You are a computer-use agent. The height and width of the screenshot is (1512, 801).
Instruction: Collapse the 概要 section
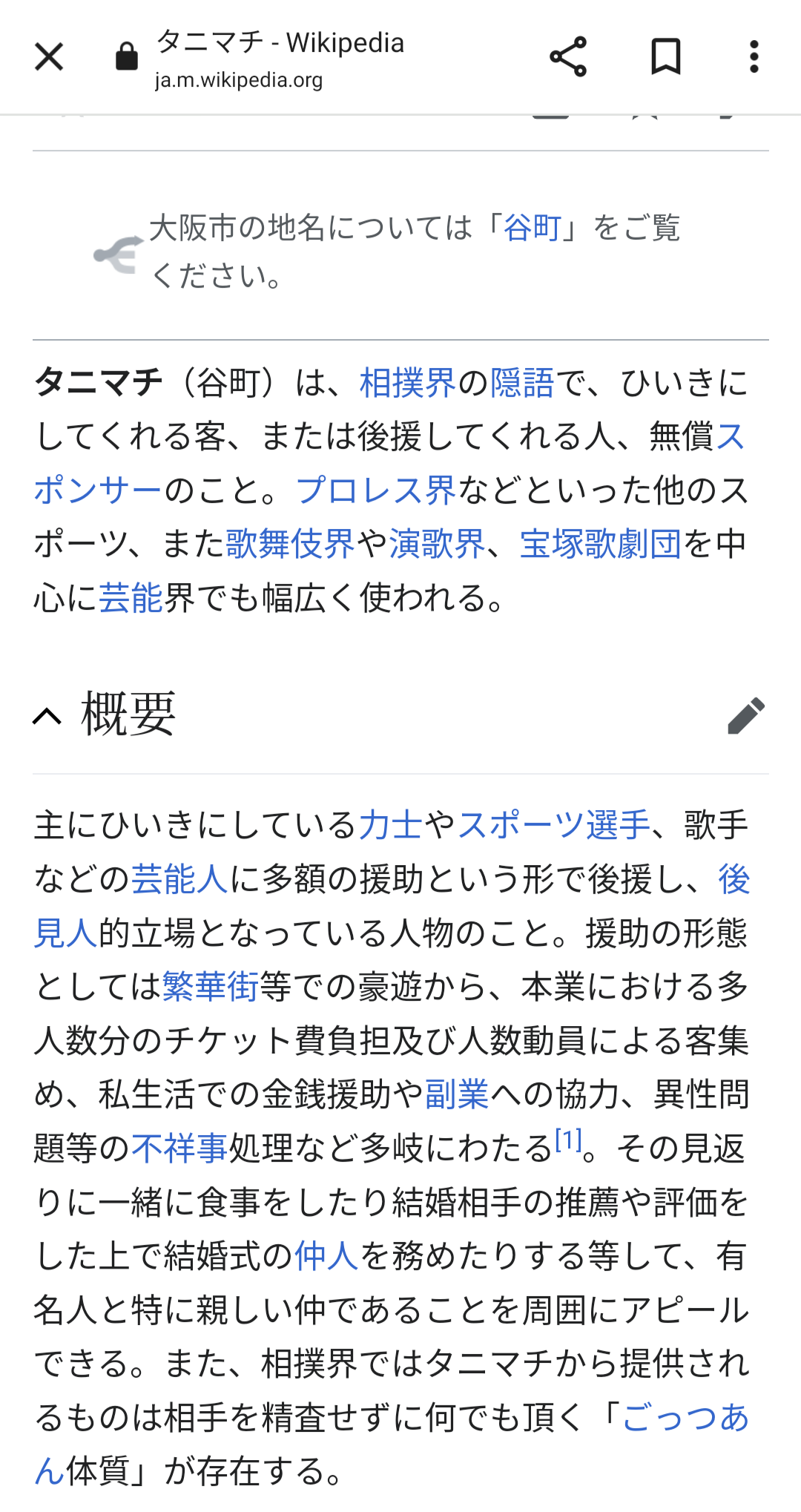[47, 716]
